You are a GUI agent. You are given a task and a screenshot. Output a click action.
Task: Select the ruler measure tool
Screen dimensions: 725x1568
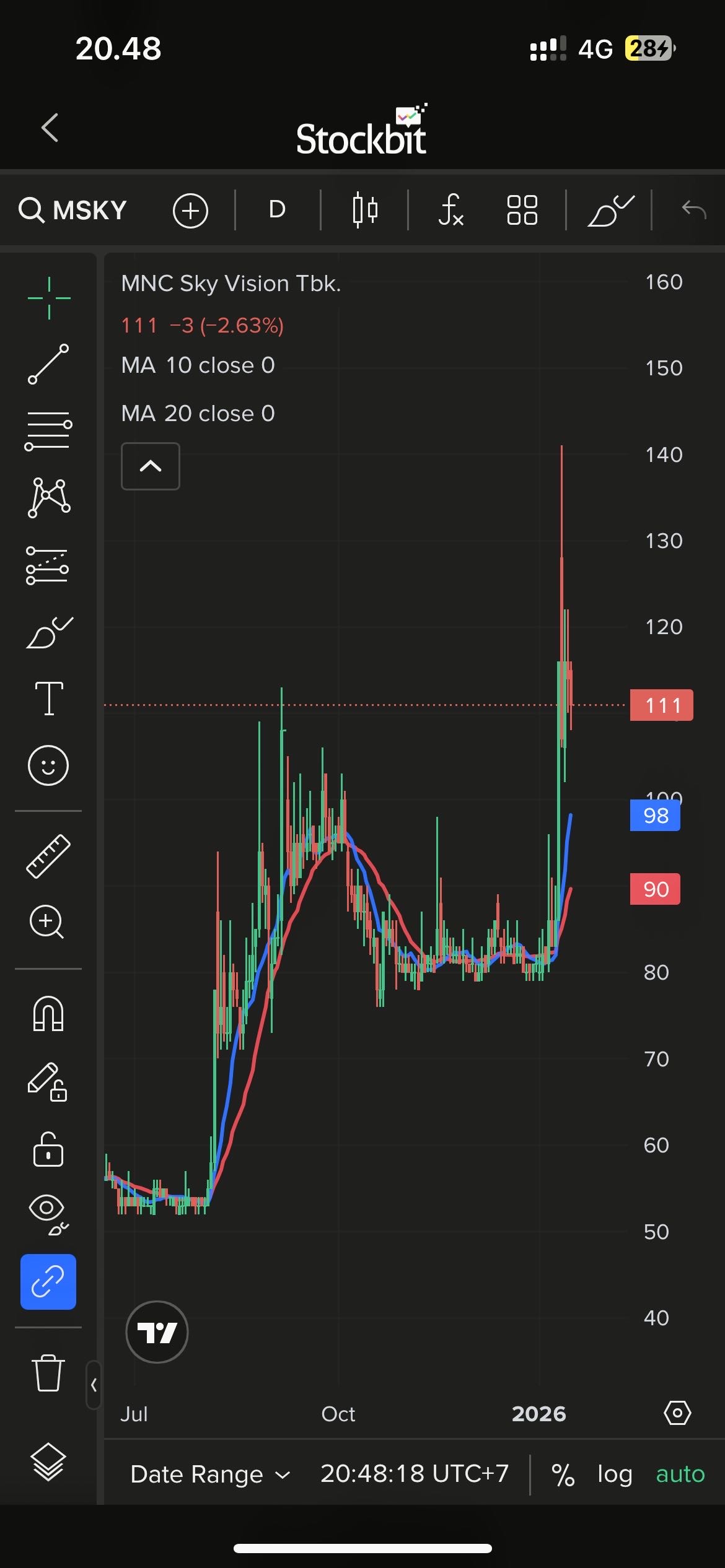[x=48, y=856]
